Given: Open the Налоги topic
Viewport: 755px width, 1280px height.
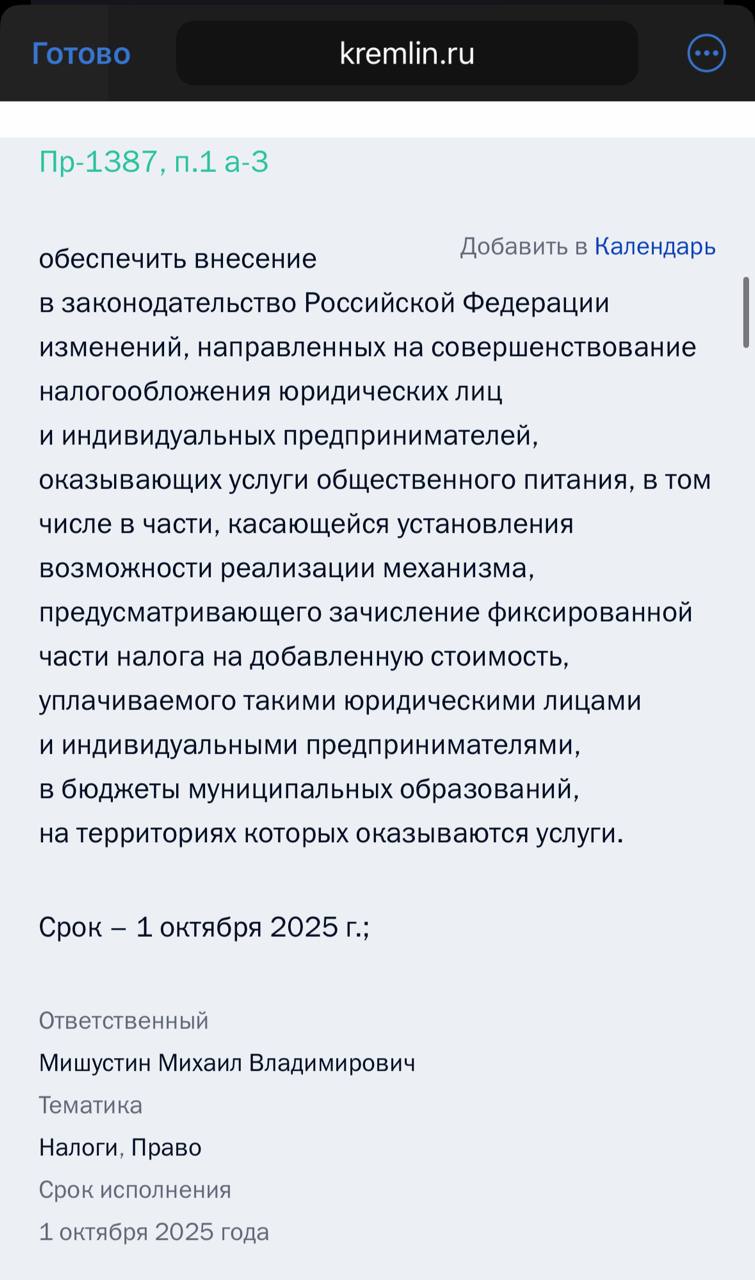Looking at the screenshot, I should pos(78,1147).
